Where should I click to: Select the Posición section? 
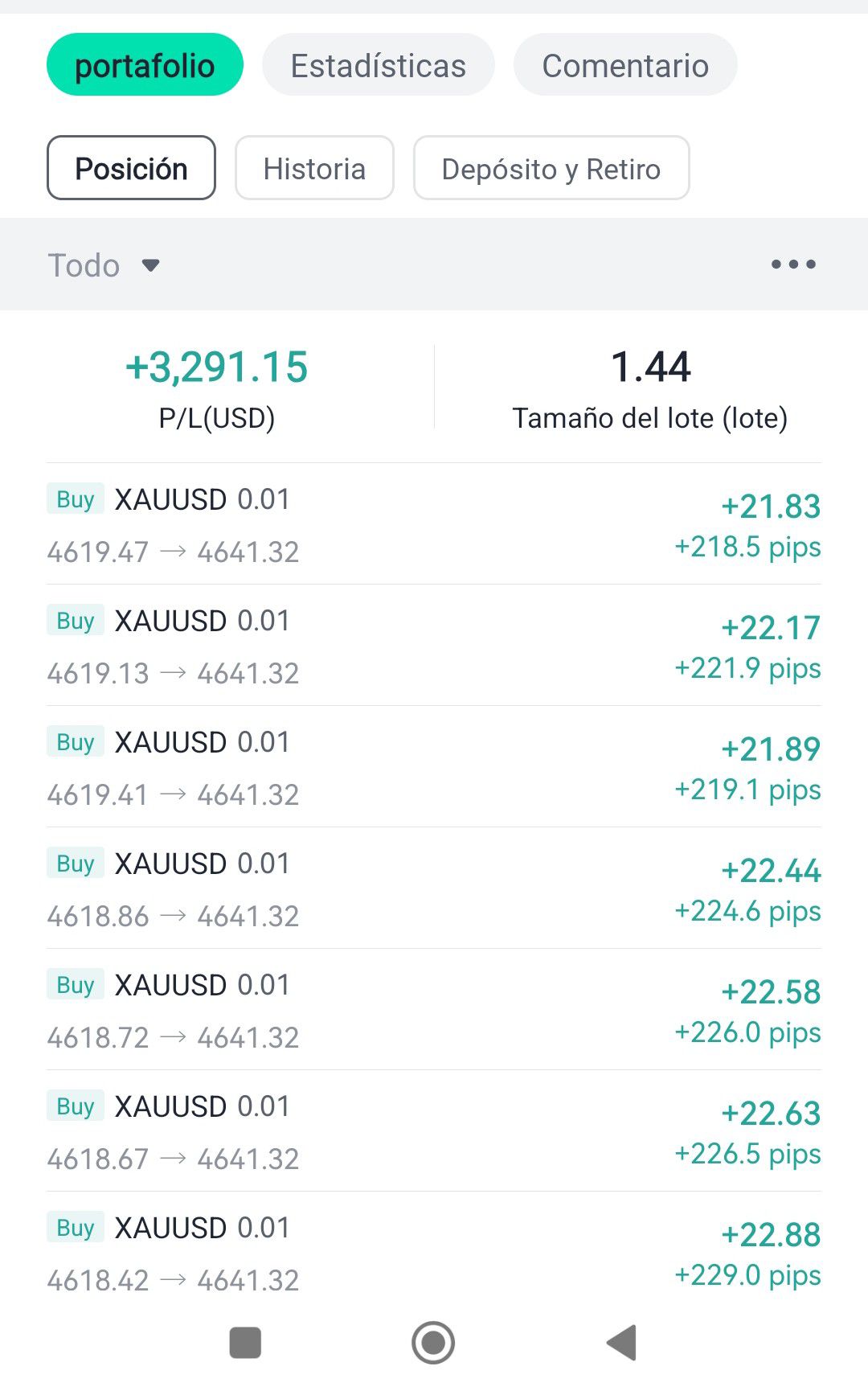131,168
